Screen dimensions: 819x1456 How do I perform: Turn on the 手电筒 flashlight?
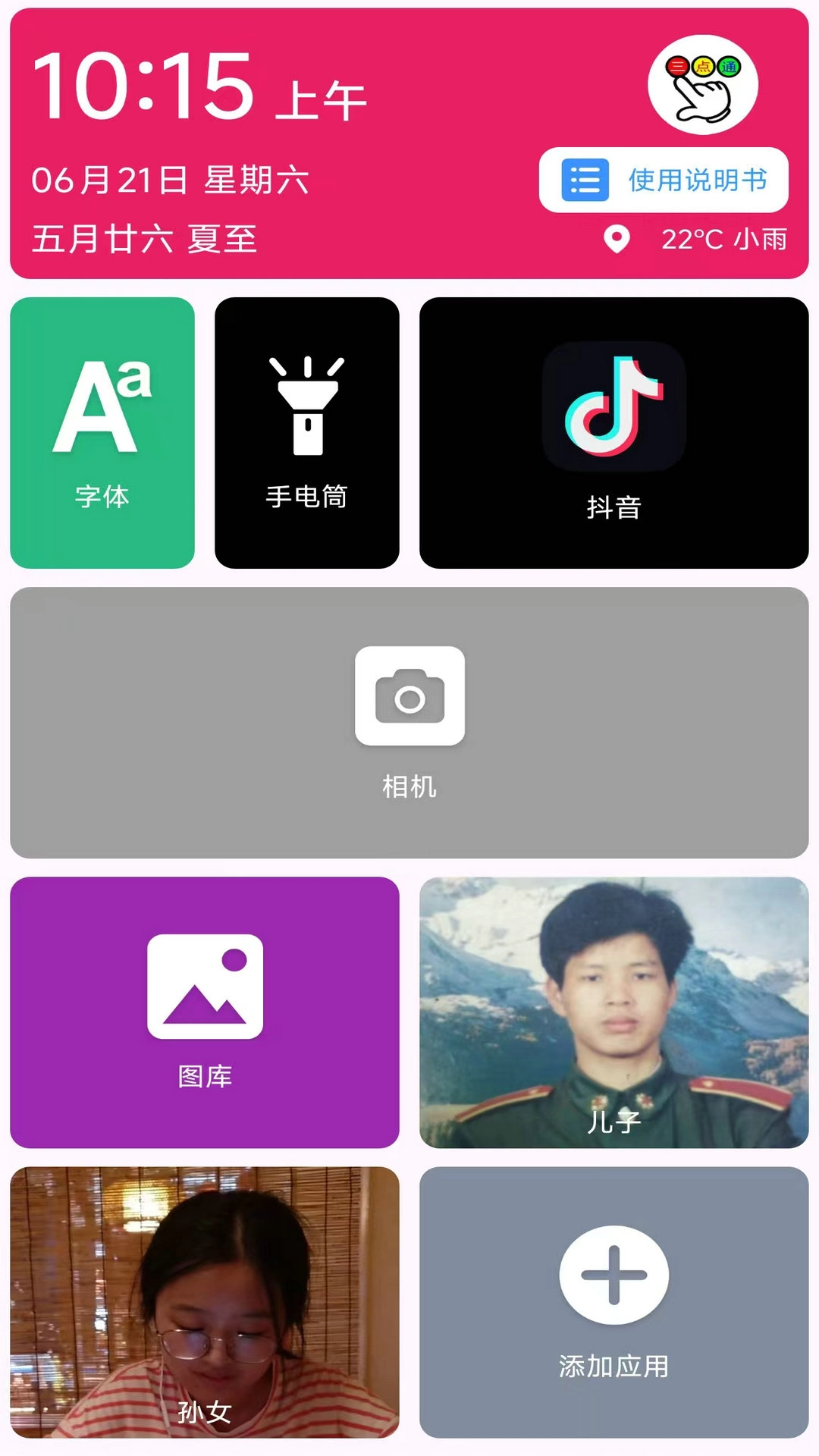306,432
